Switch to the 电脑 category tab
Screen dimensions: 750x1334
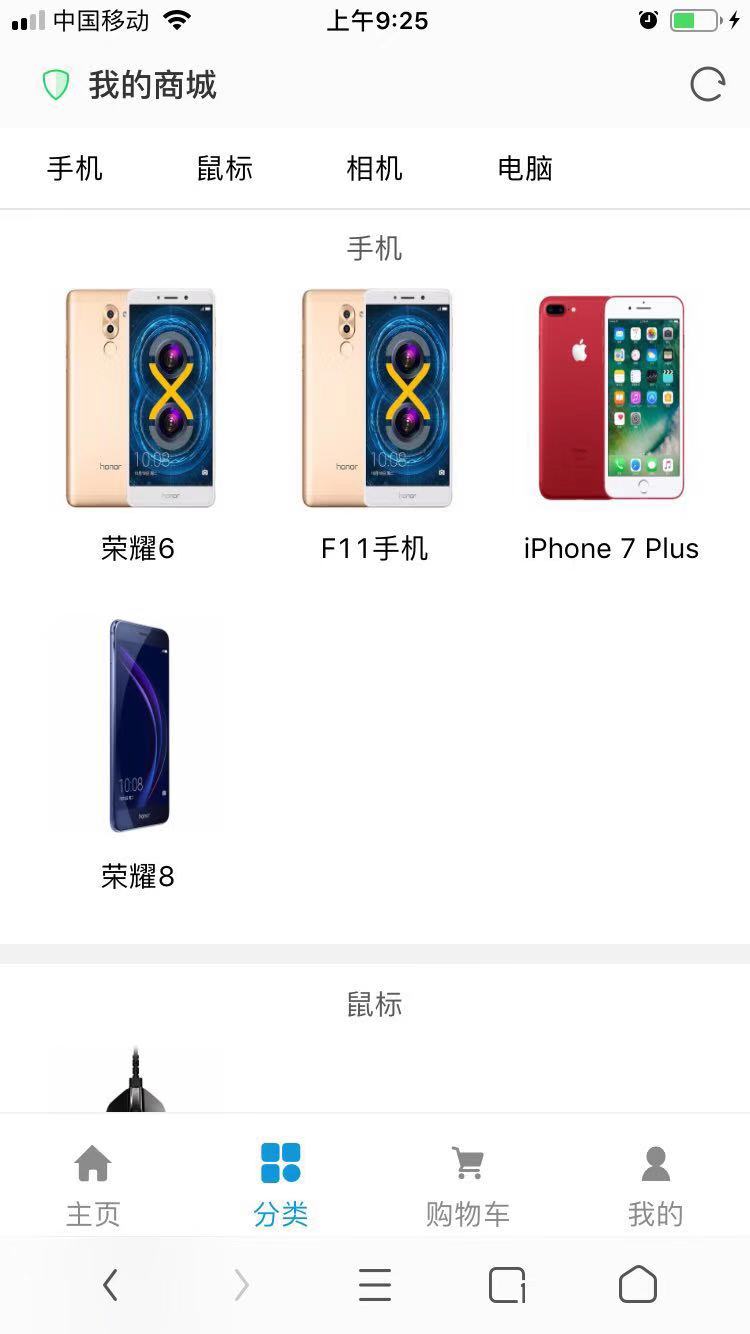tap(525, 168)
